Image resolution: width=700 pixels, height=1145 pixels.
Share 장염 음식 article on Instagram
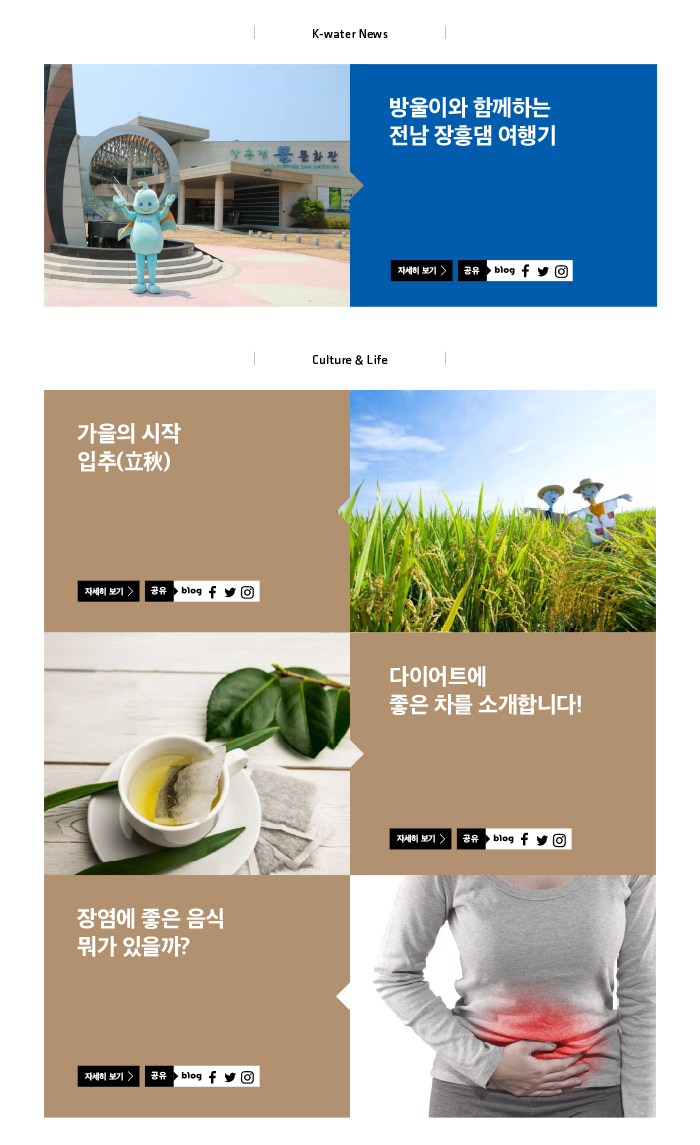pyautogui.click(x=248, y=1077)
